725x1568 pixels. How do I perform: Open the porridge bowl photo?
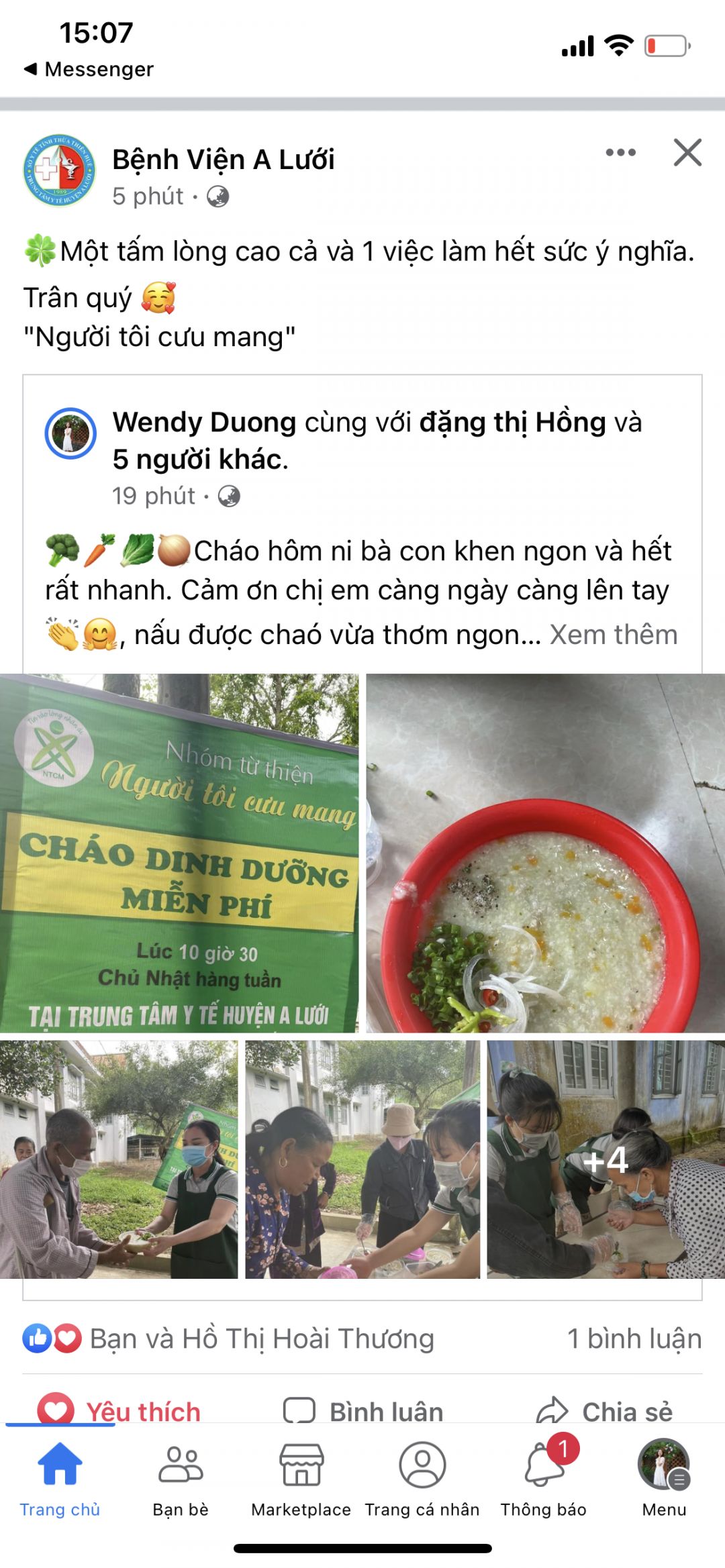click(545, 853)
